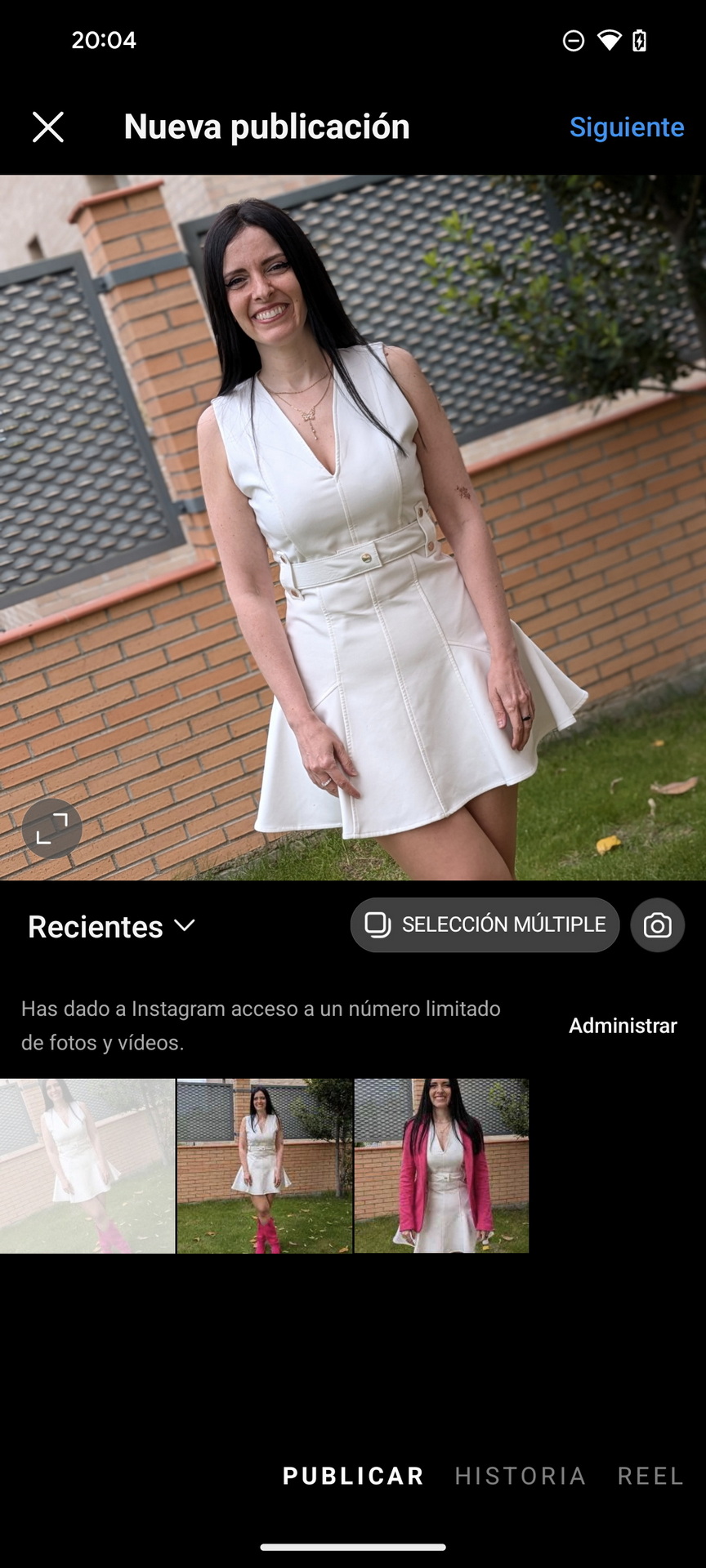Open the Recientes album dropdown
706x1568 pixels.
(112, 926)
